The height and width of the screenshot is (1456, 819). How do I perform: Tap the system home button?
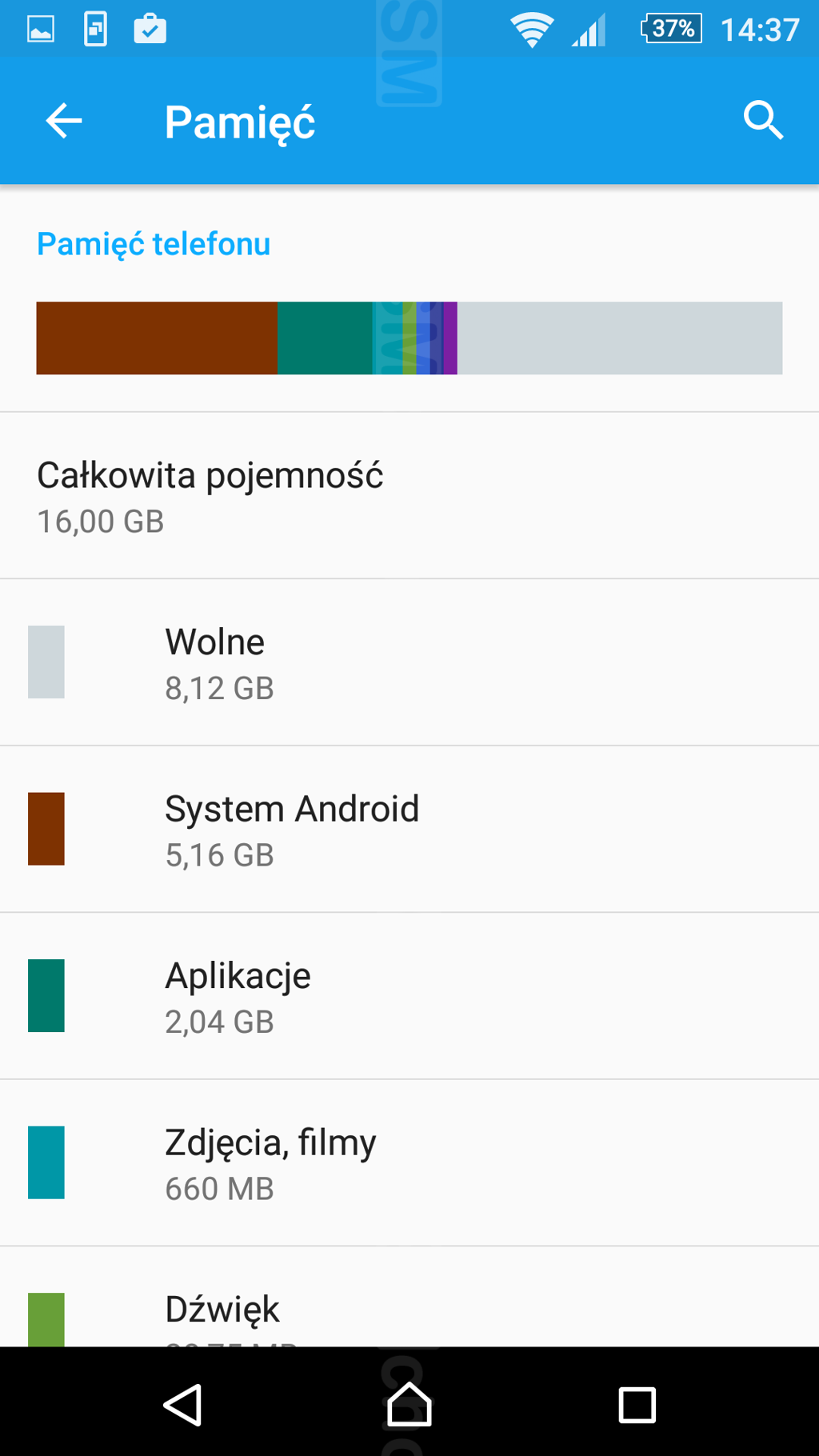[x=409, y=1405]
